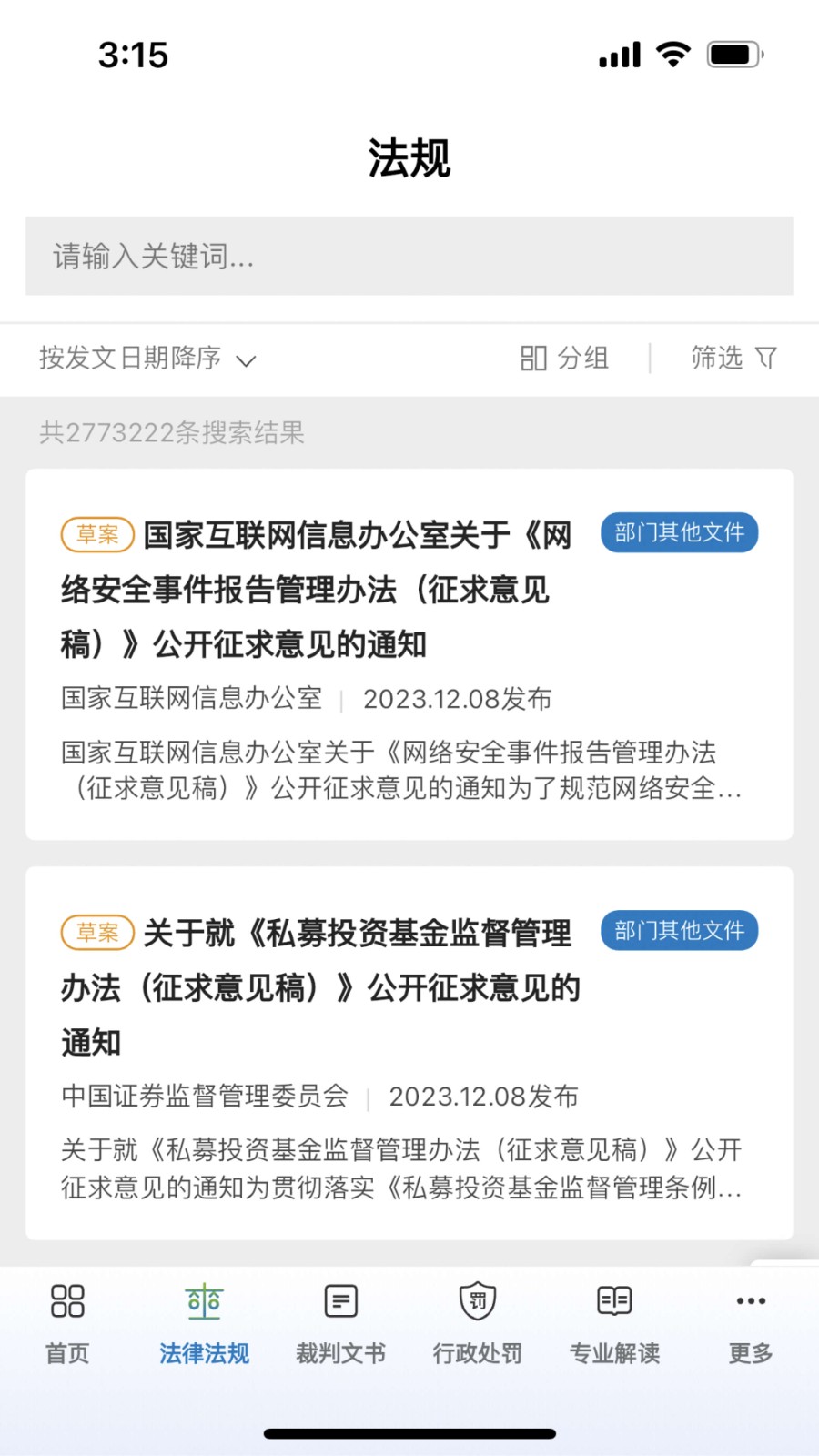Switch to the 裁判文书 tab
The image size is (819, 1456).
click(x=339, y=1324)
